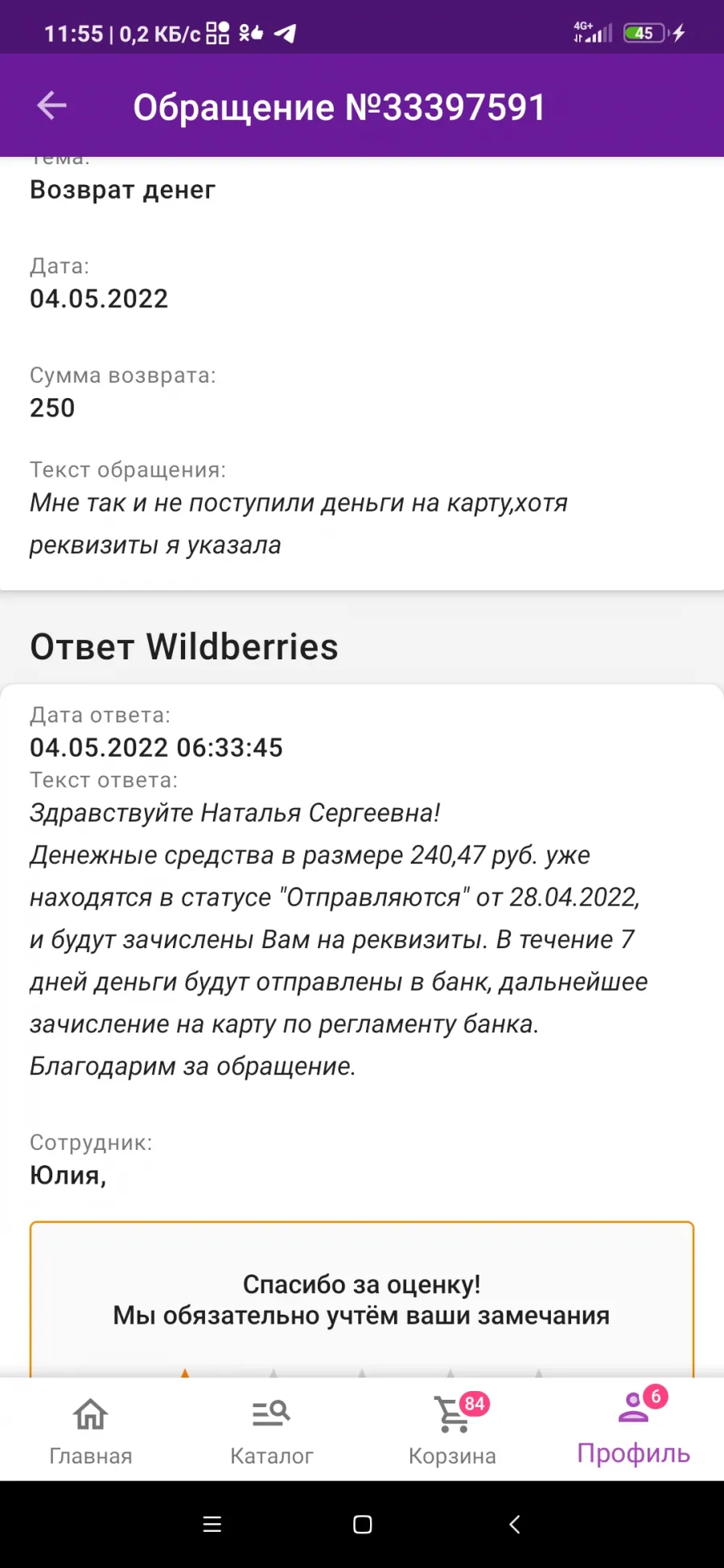Switch to the Главная tab
The width and height of the screenshot is (724, 1568).
(91, 1430)
